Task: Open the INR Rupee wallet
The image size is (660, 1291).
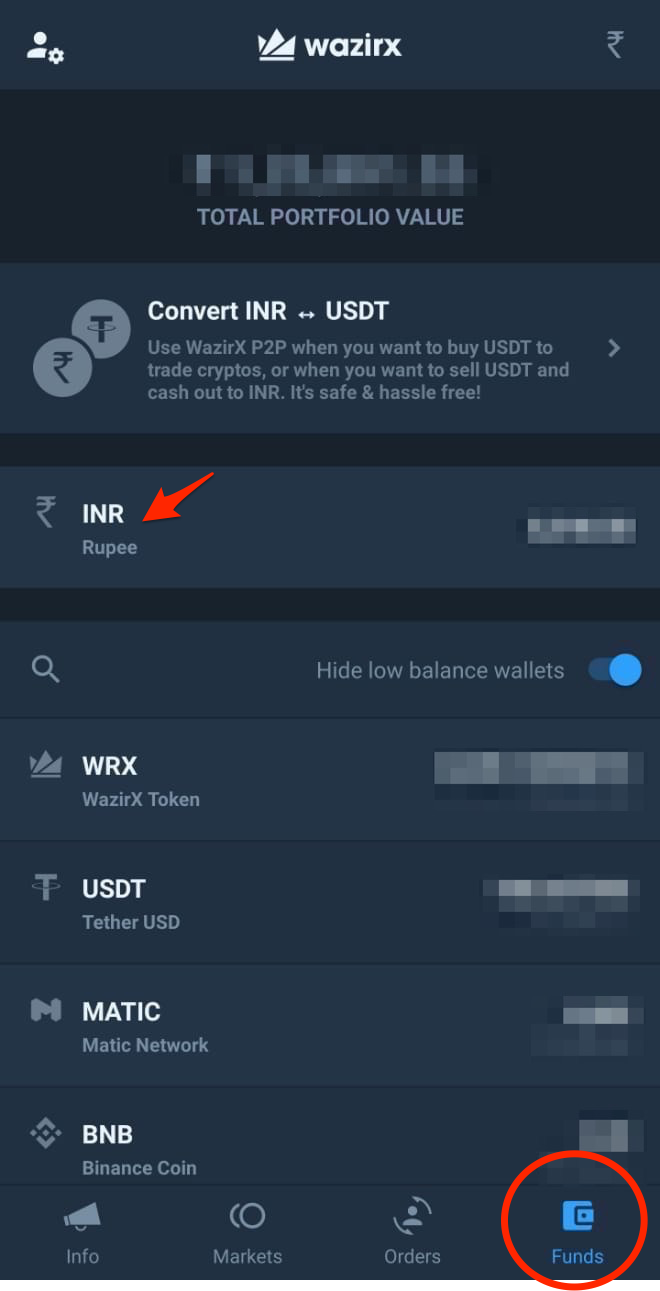Action: (330, 527)
